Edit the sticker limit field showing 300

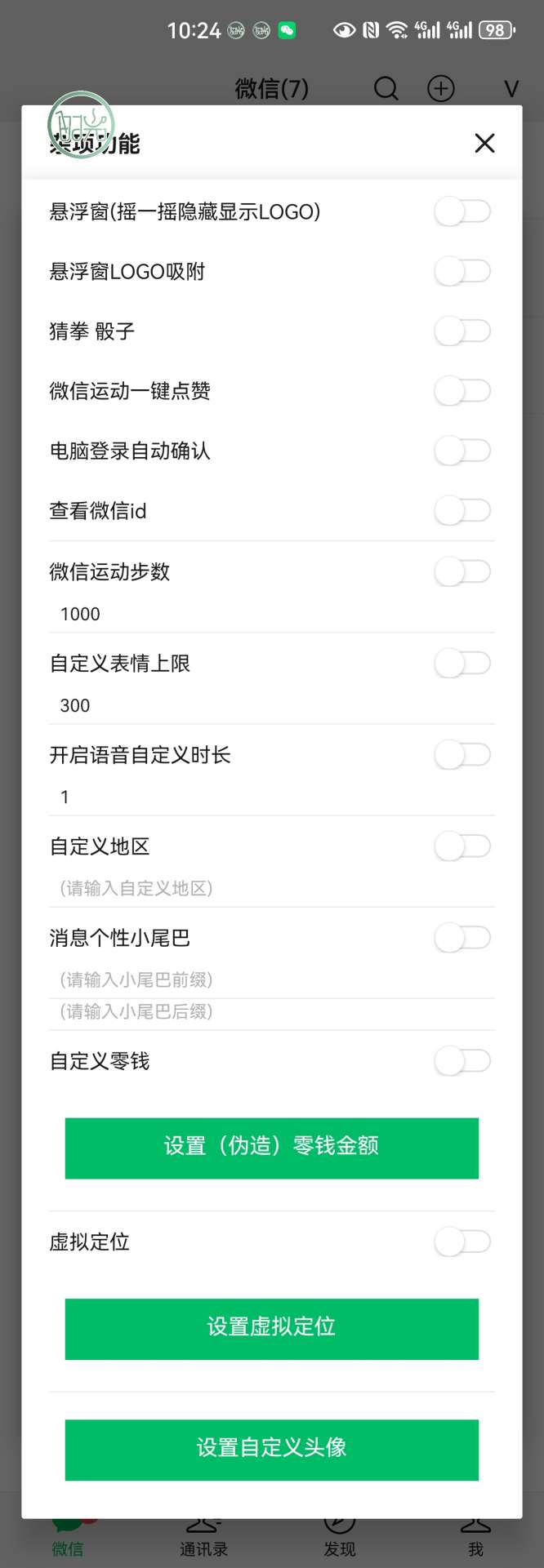(271, 705)
